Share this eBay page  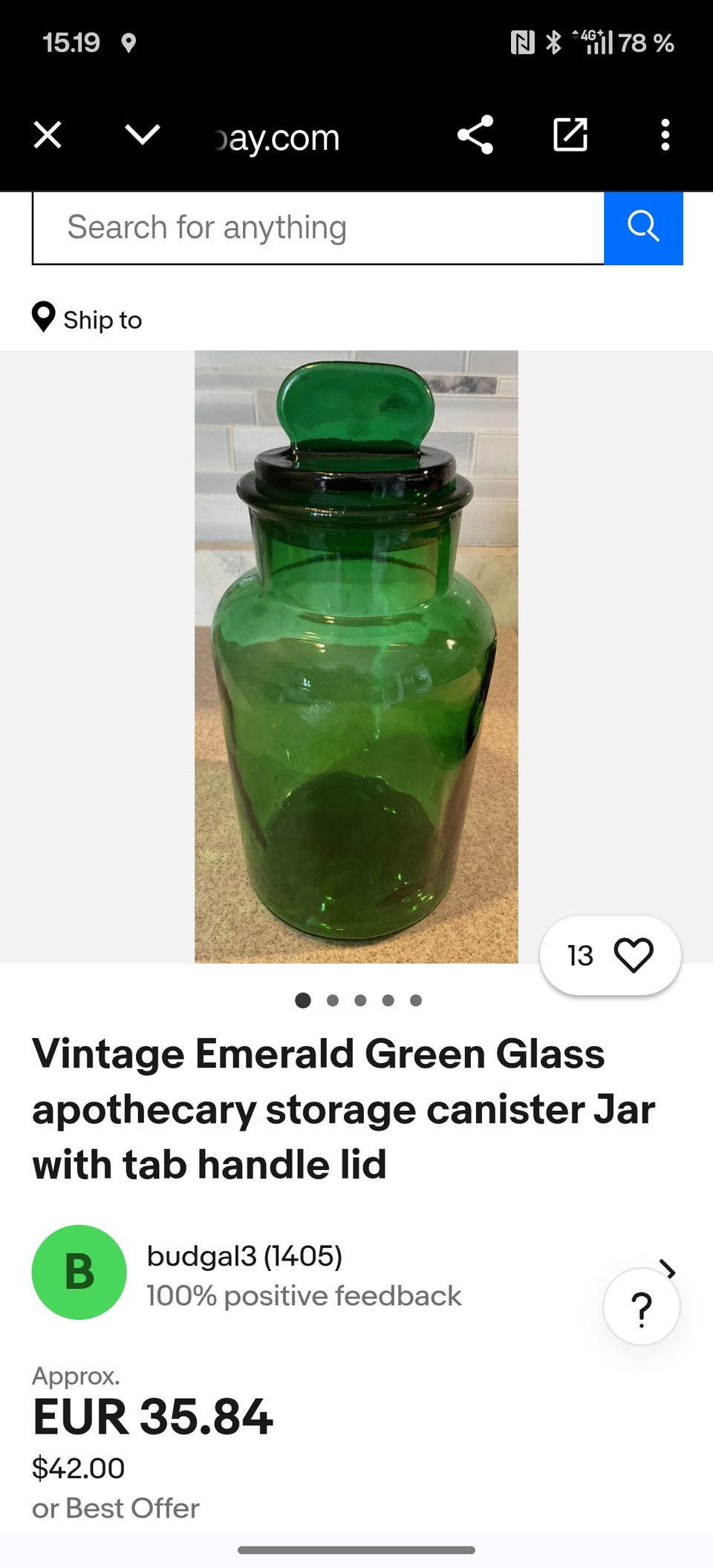coord(475,135)
